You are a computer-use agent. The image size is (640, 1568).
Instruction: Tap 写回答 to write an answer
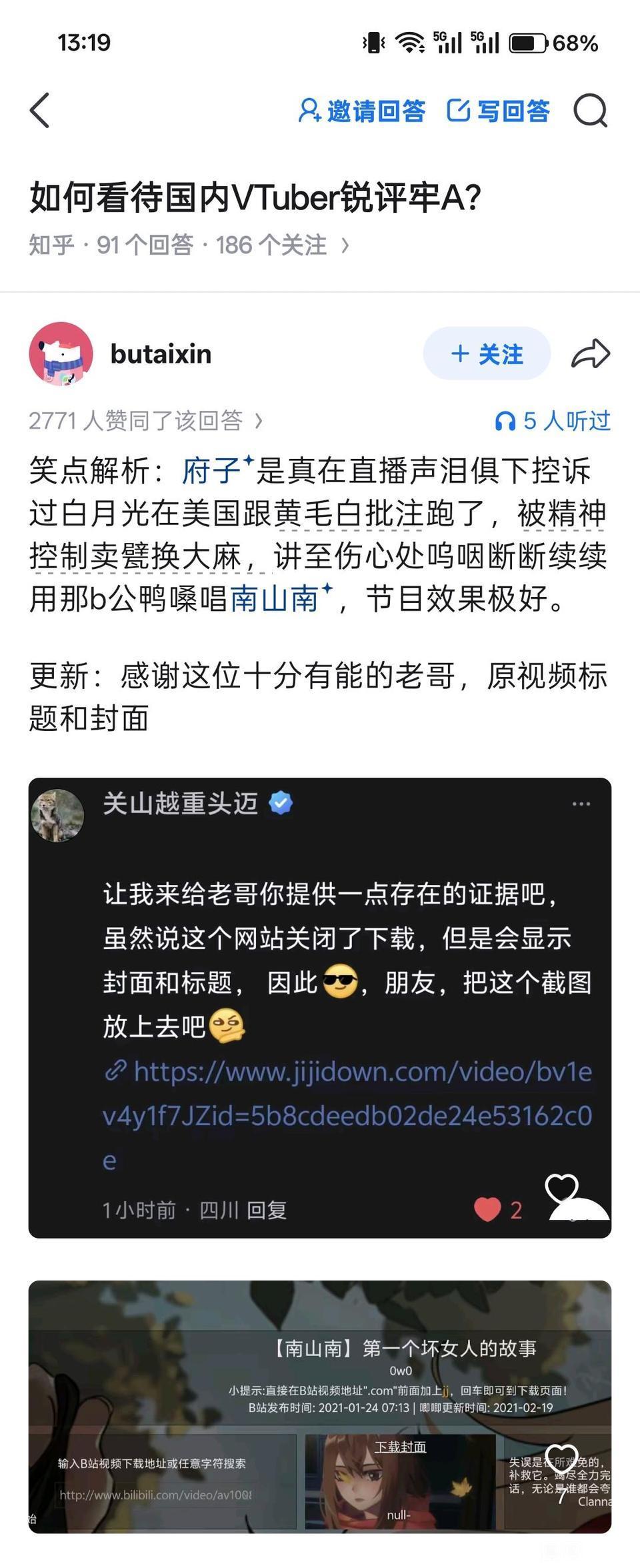(499, 111)
